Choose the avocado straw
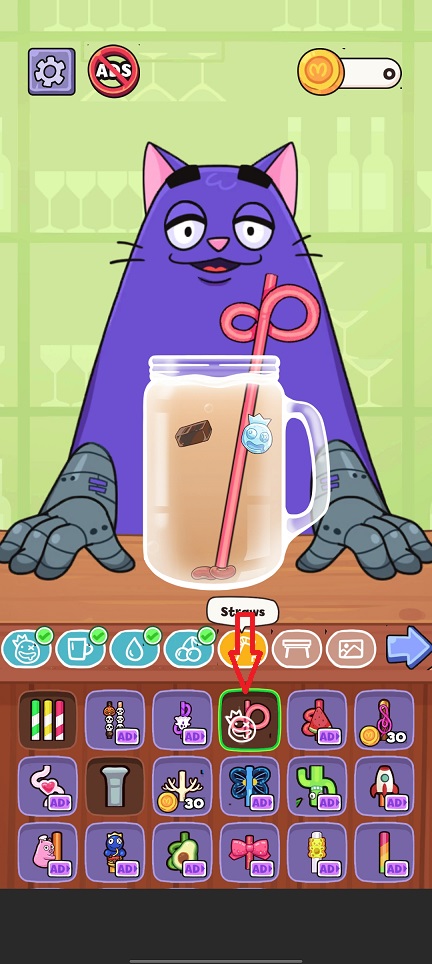 [182, 853]
